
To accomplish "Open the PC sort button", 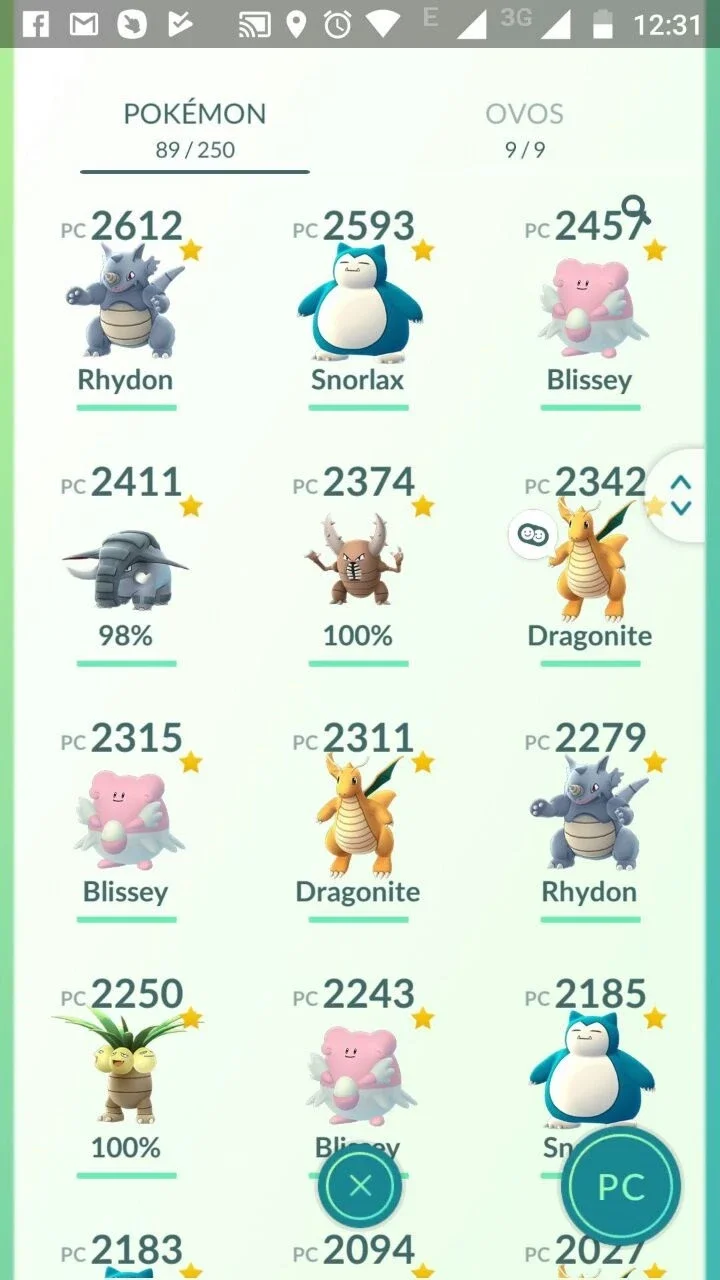I will [621, 1186].
